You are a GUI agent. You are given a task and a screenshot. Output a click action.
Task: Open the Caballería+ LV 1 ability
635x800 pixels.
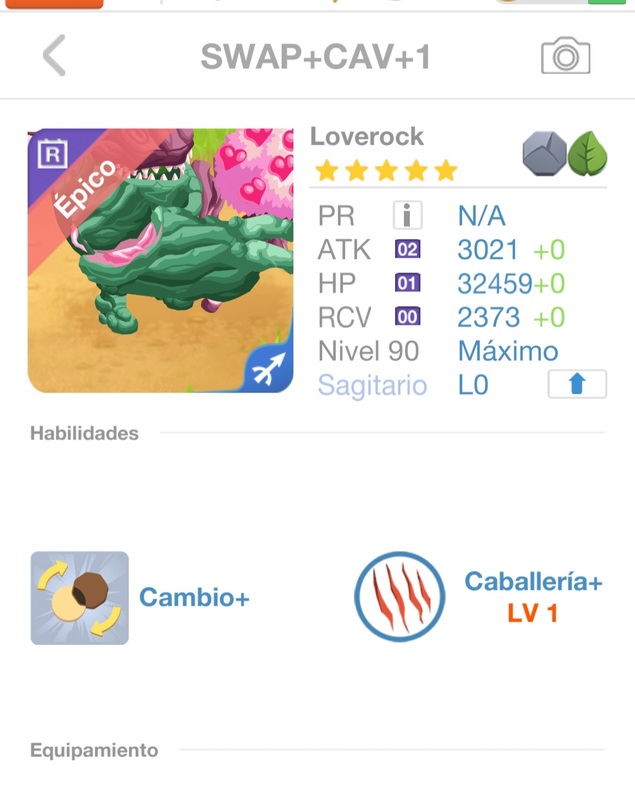coord(400,596)
